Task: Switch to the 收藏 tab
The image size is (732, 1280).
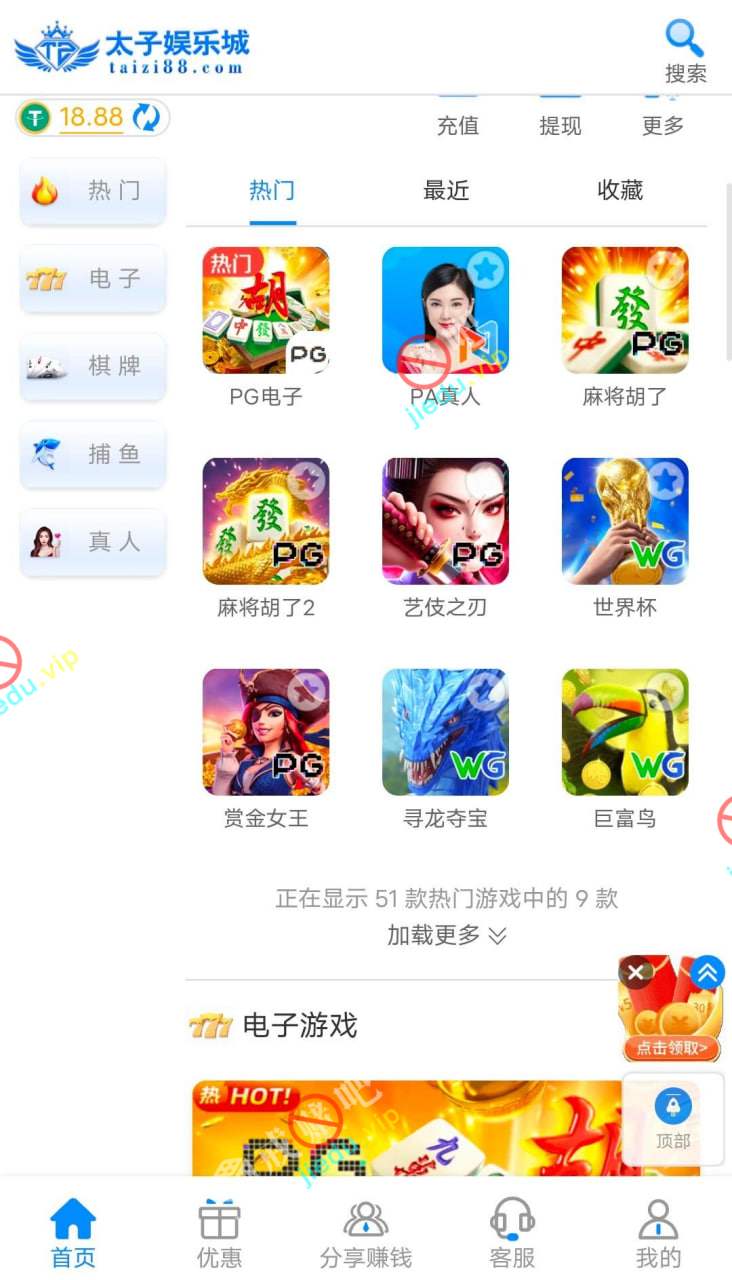Action: (620, 191)
